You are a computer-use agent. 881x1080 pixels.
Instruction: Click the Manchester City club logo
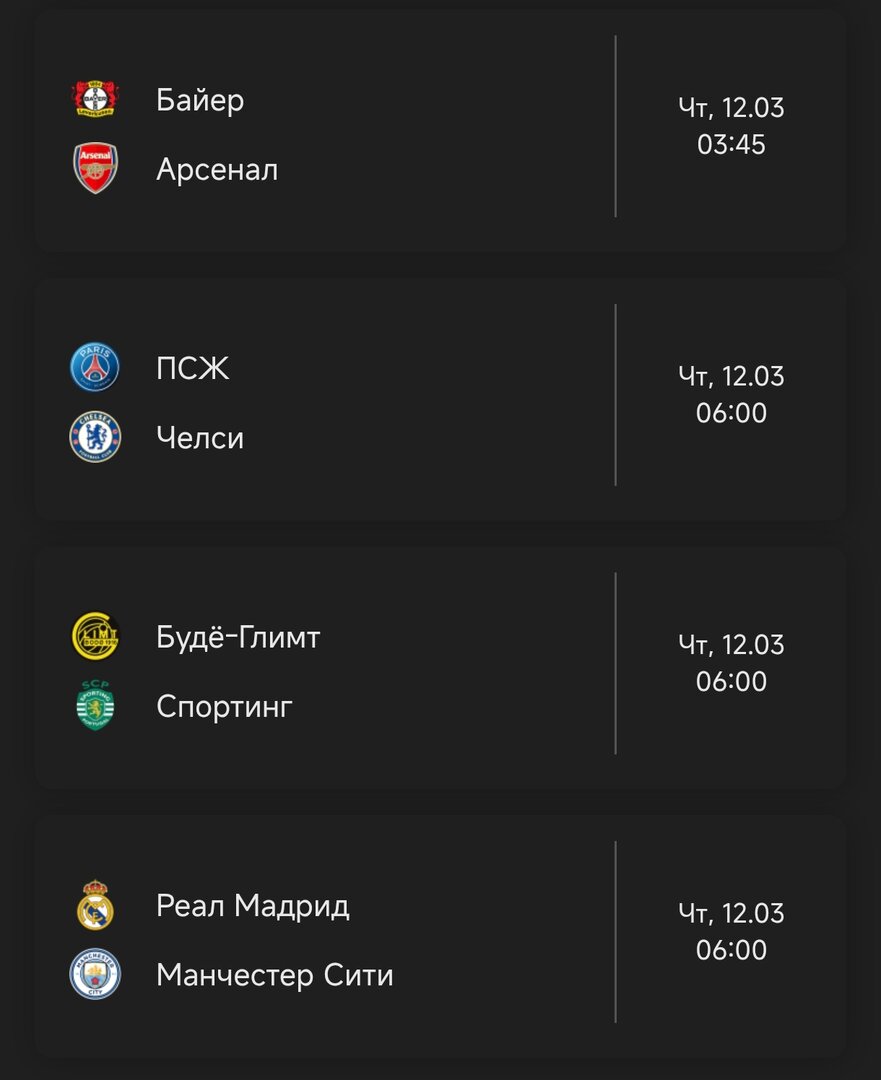95,975
